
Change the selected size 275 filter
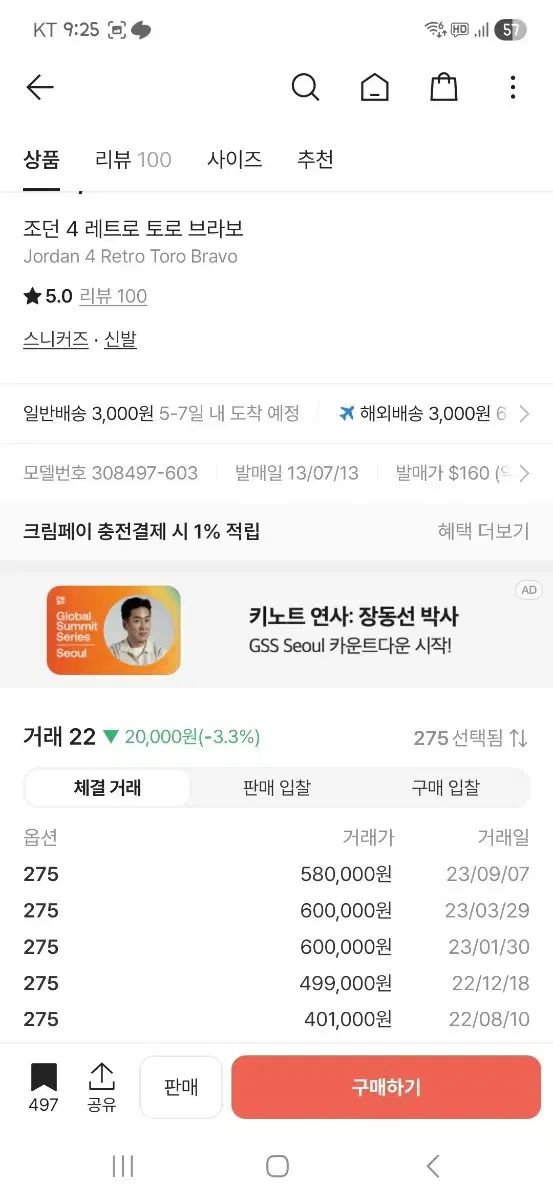[471, 738]
